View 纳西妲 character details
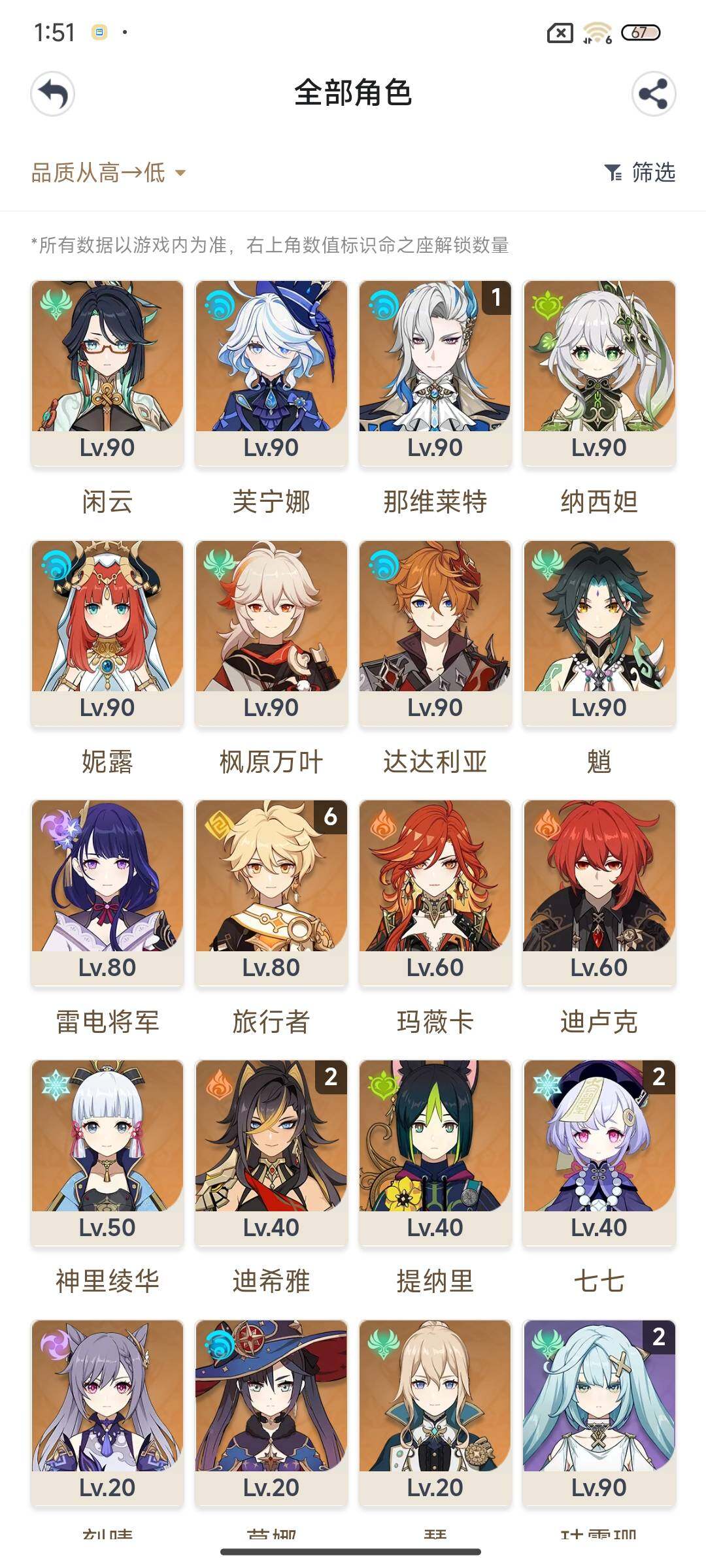This screenshot has height=1568, width=706. pos(599,372)
